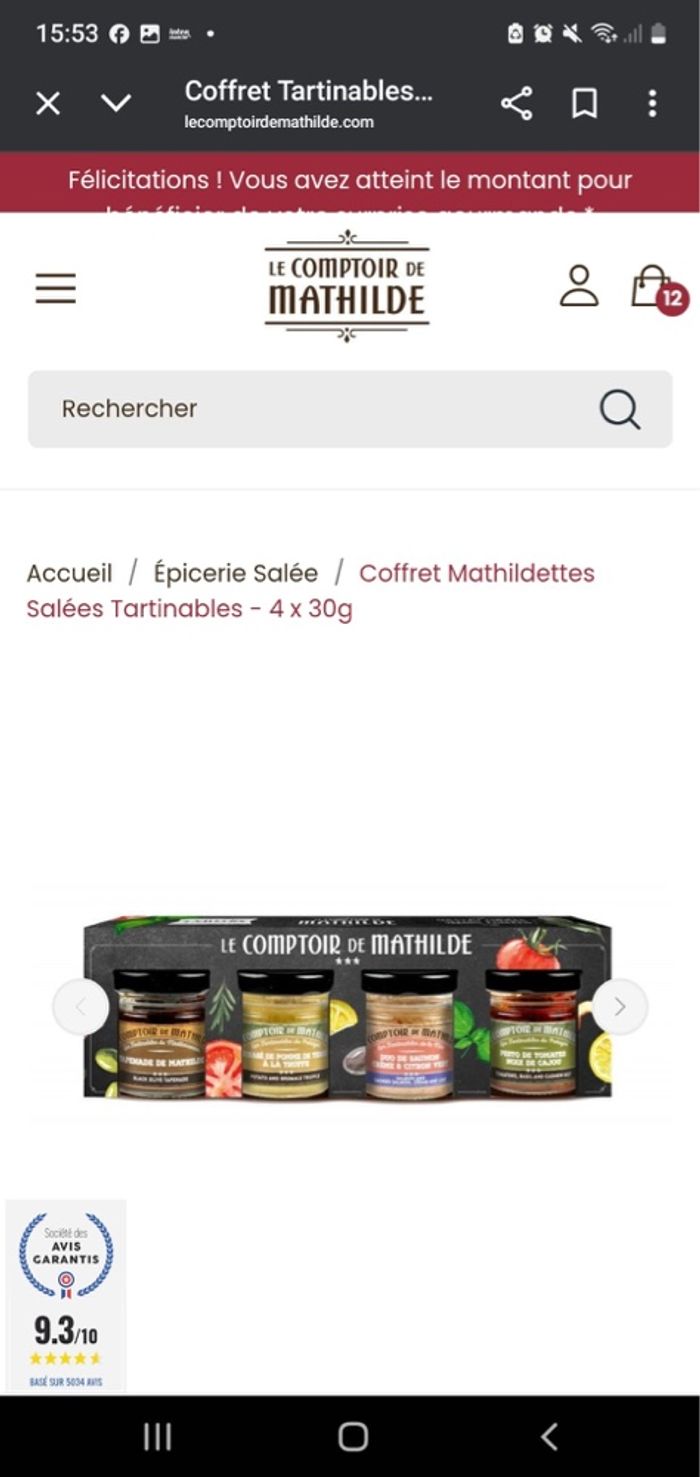Viewport: 700px width, 1477px height.
Task: Share this product page
Action: coord(516,103)
